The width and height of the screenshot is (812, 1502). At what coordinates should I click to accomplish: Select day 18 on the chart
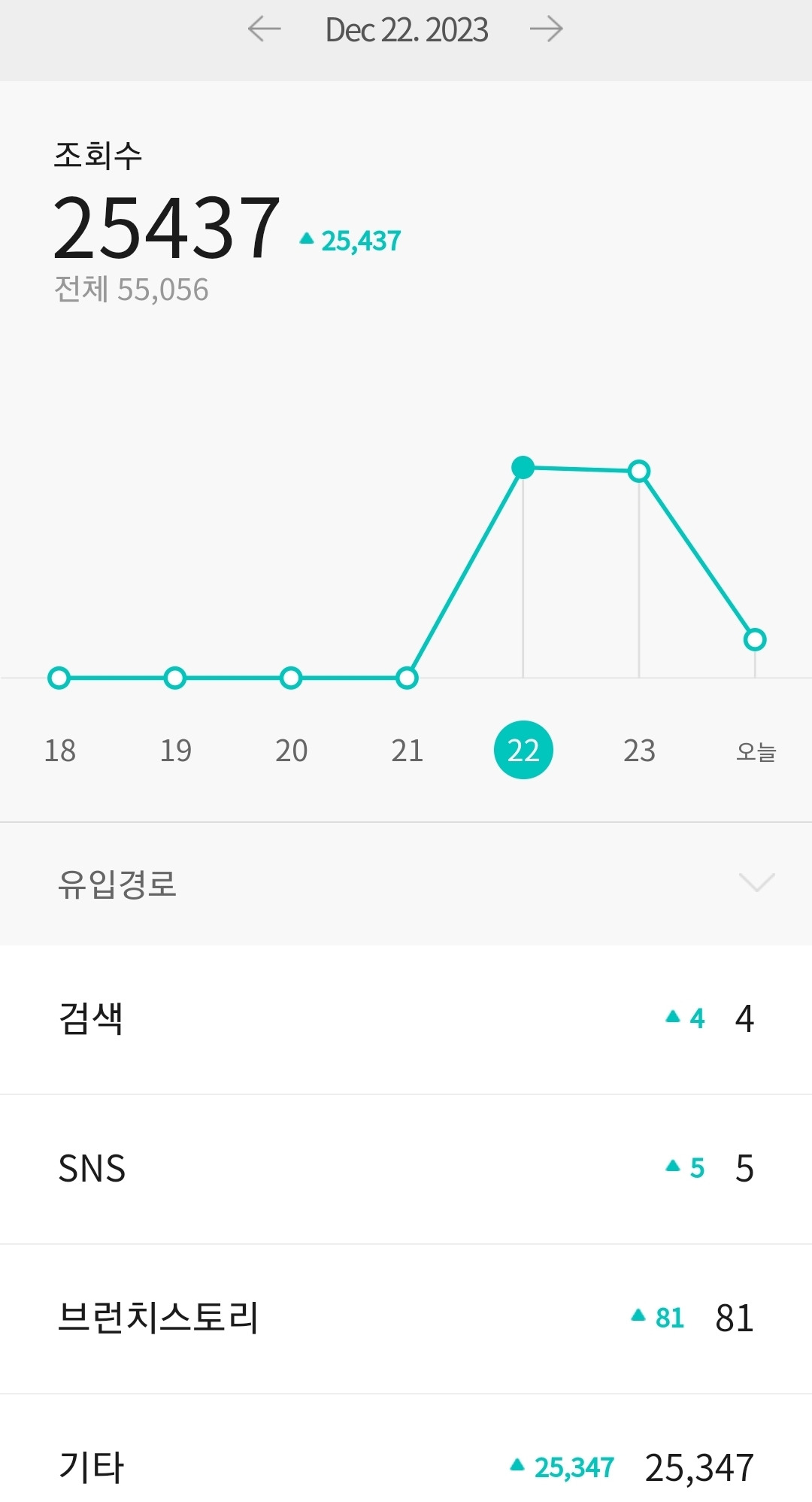59,750
